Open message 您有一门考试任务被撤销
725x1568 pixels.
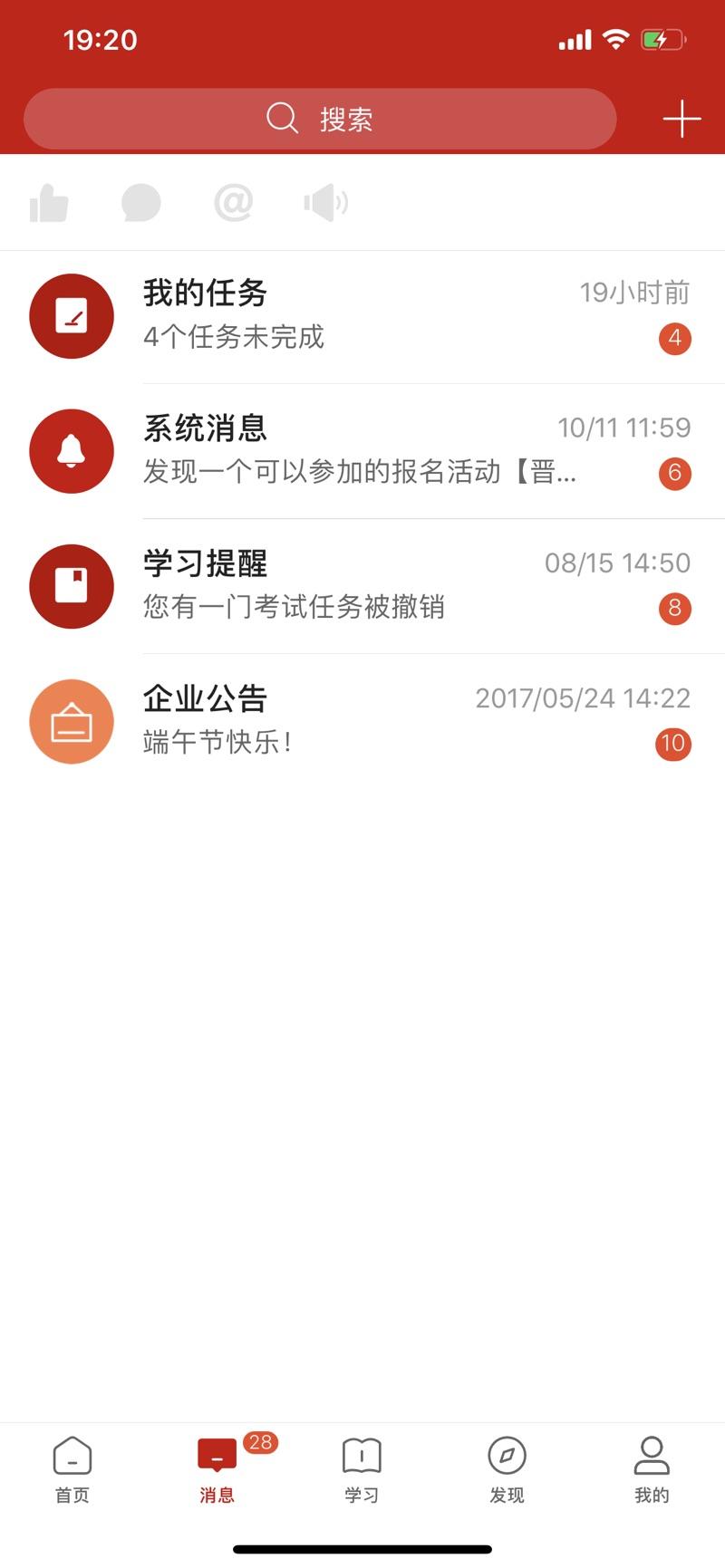(362, 608)
